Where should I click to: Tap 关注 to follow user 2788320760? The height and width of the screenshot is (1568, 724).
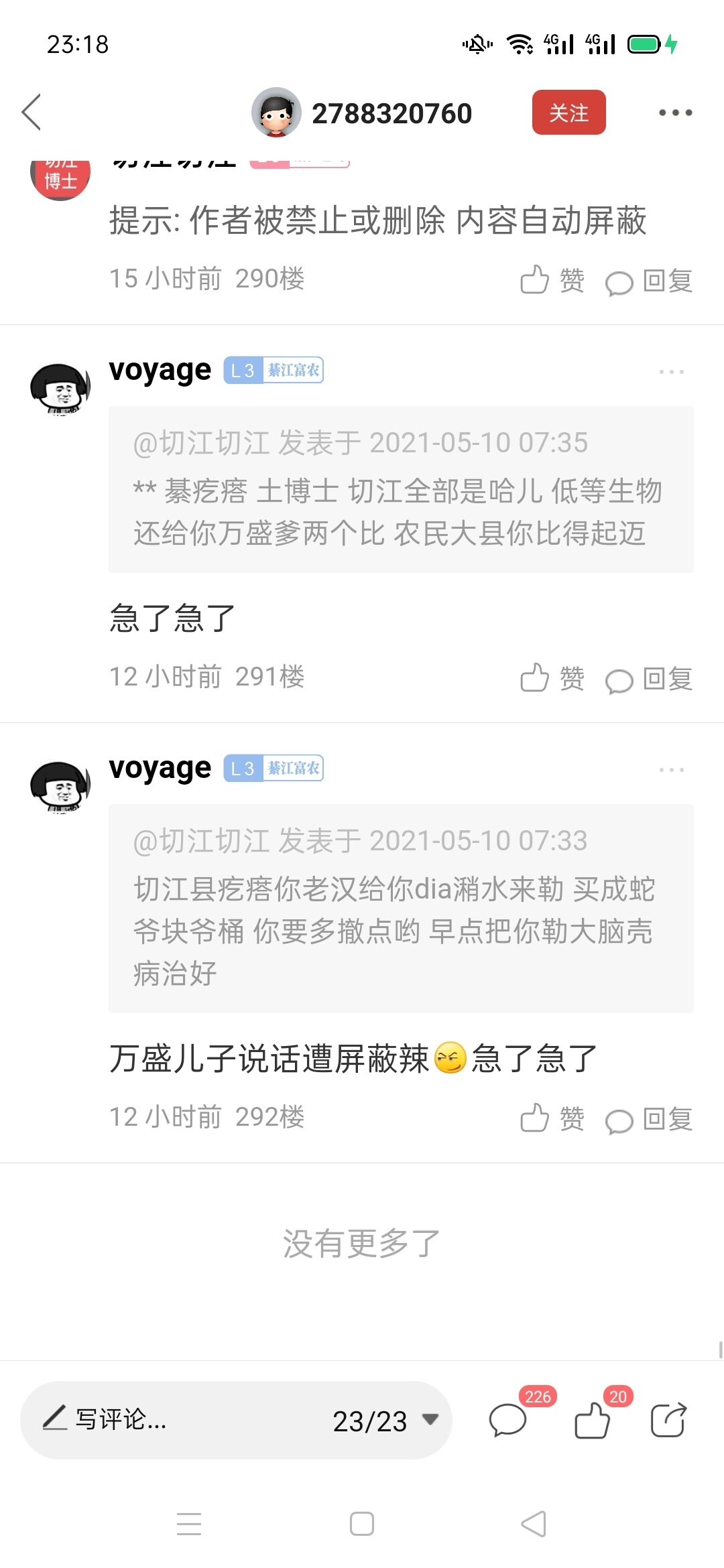coord(568,113)
